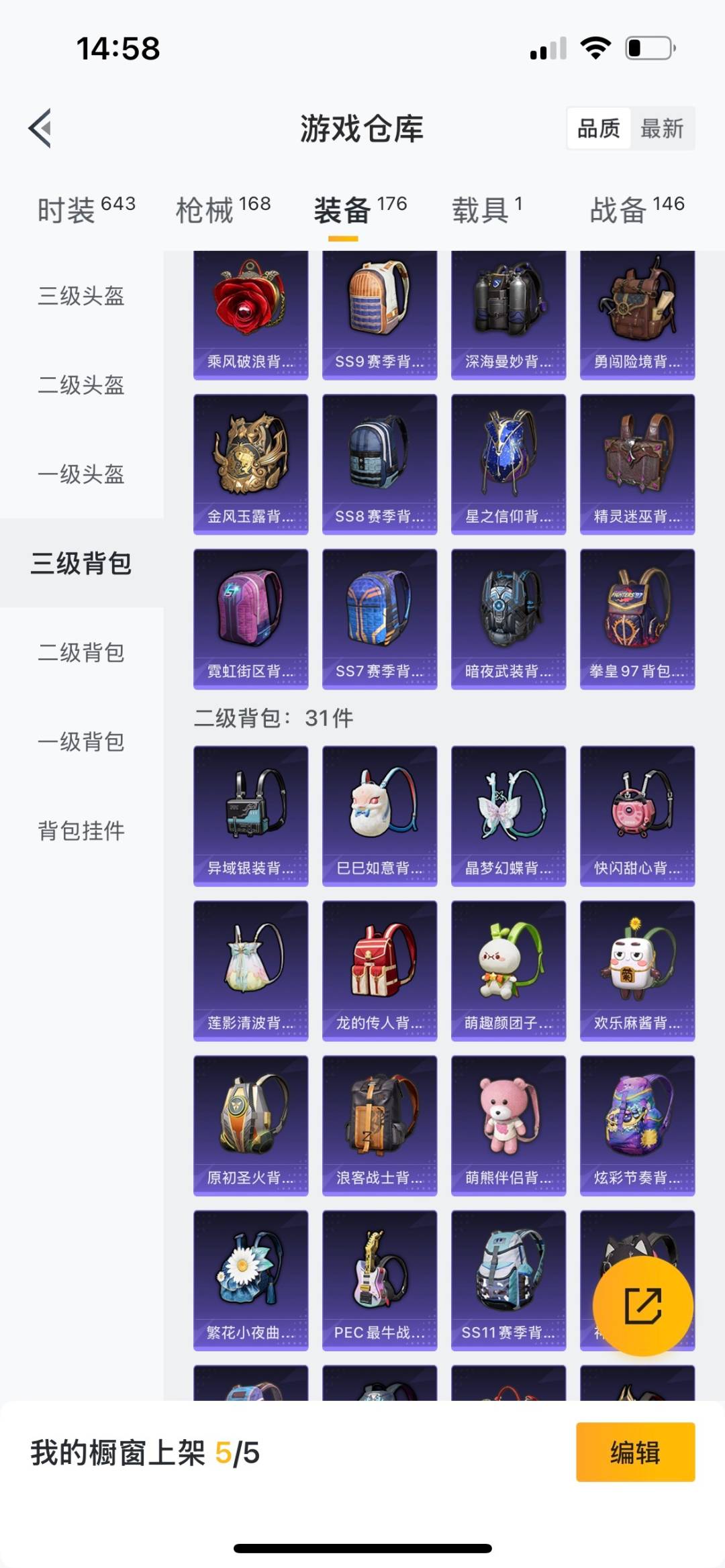Viewport: 725px width, 1568px height.
Task: Open the 萌熊伴侣 backpack item
Action: (x=508, y=1125)
